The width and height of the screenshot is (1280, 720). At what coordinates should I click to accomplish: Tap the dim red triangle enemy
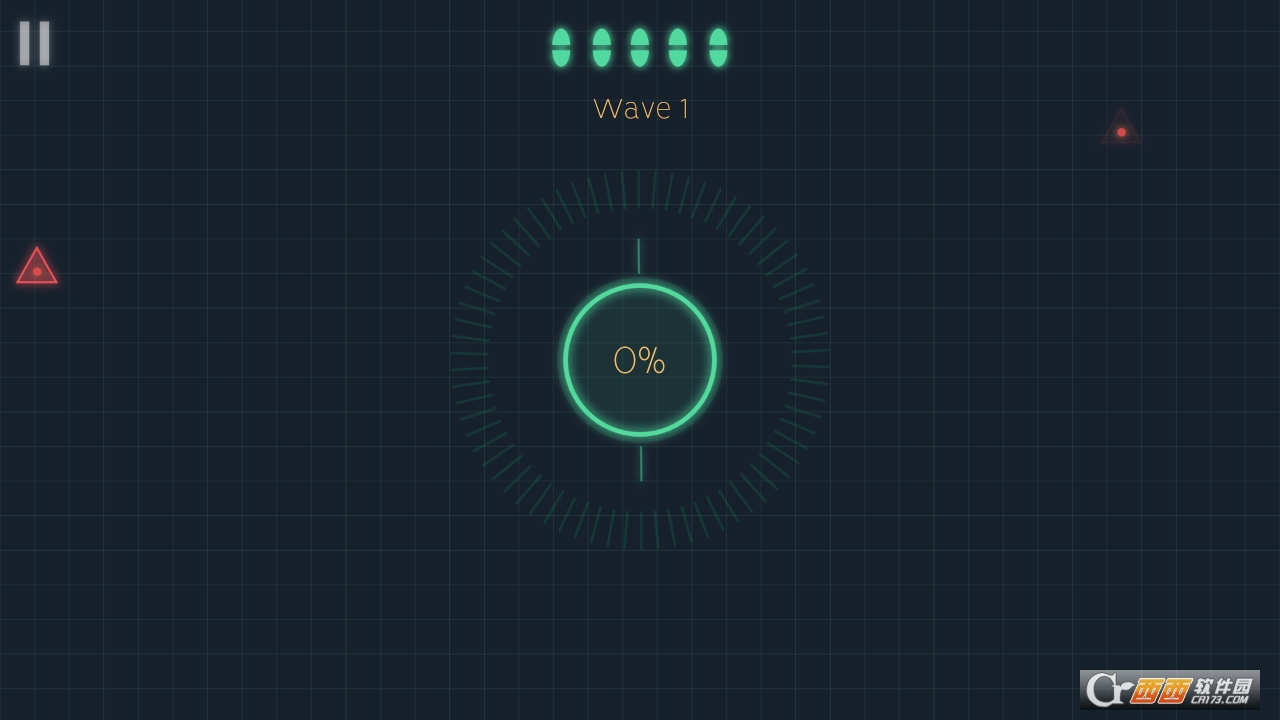click(1121, 129)
